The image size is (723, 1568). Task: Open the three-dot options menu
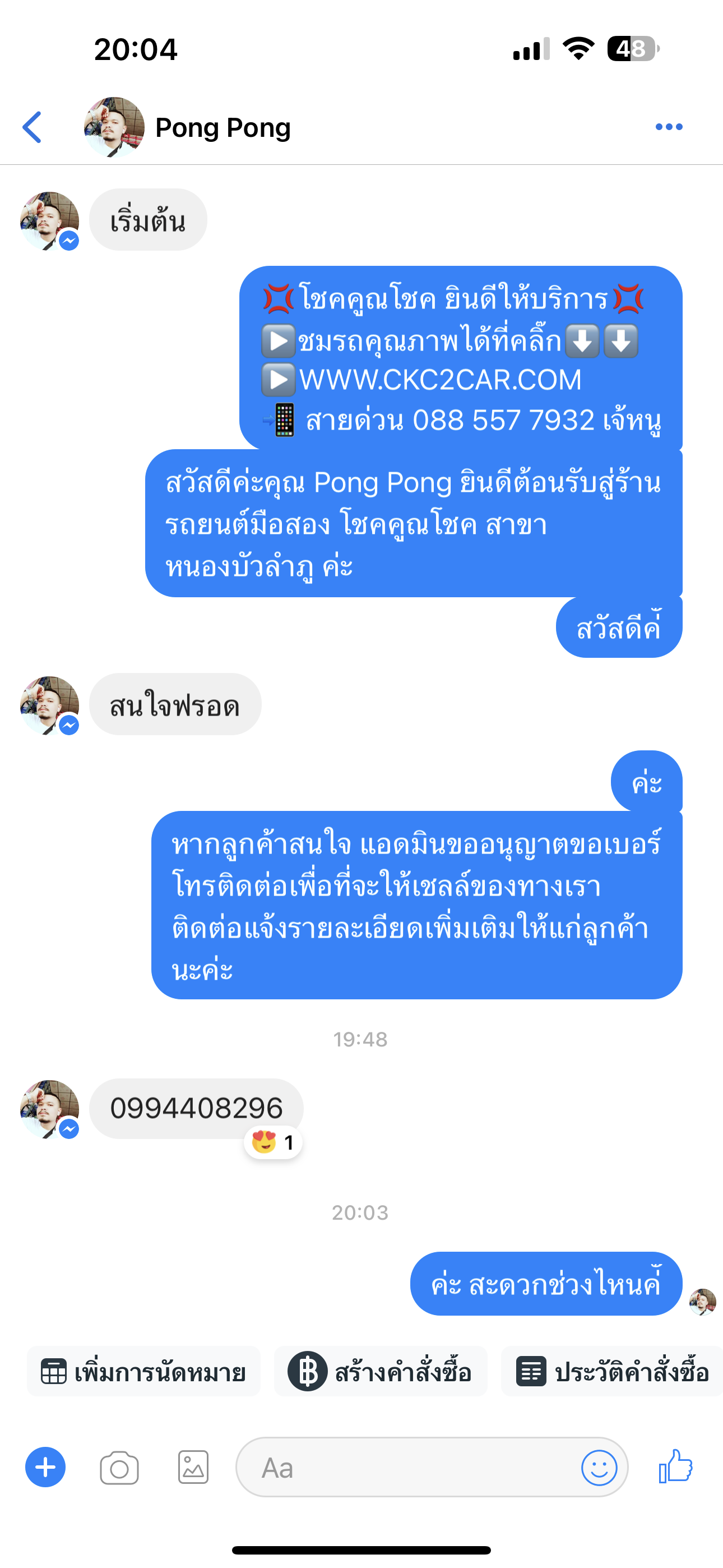(x=669, y=127)
